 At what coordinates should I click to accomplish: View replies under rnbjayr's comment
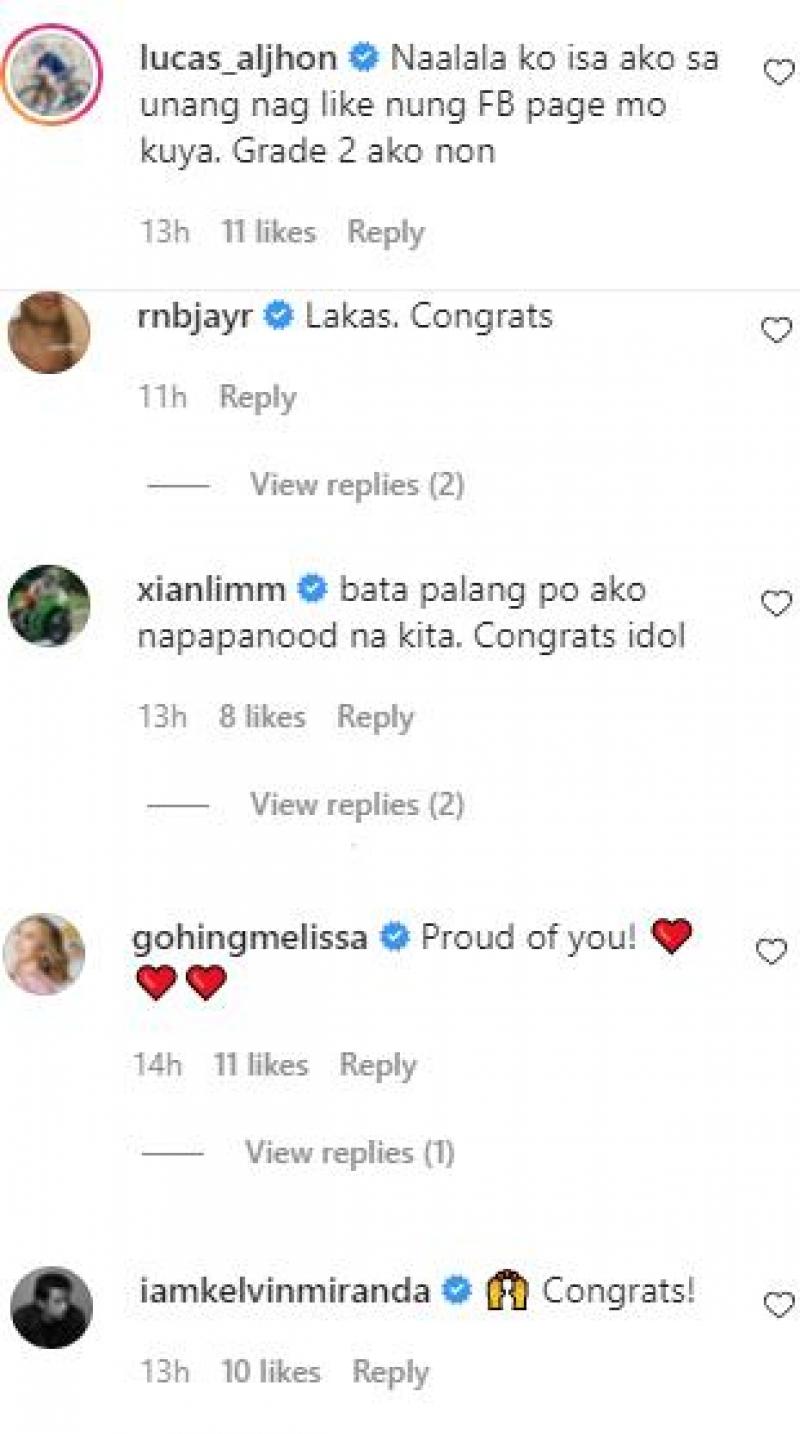tap(356, 485)
